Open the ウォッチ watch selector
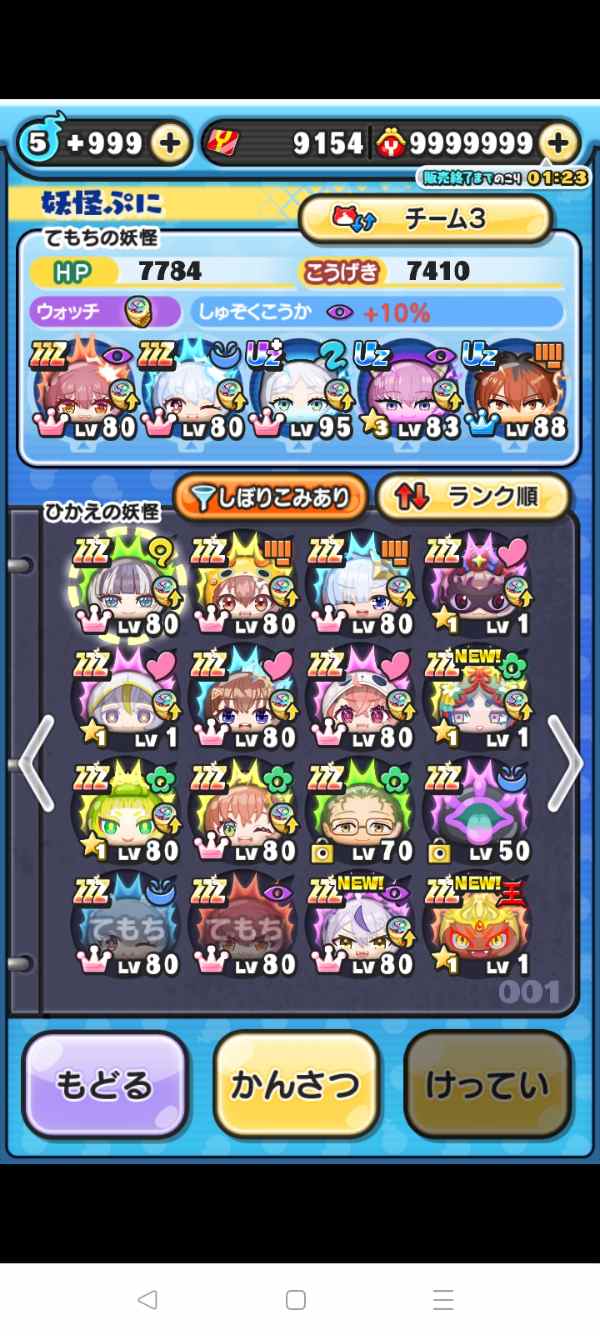The height and width of the screenshot is (1336, 600). [105, 312]
